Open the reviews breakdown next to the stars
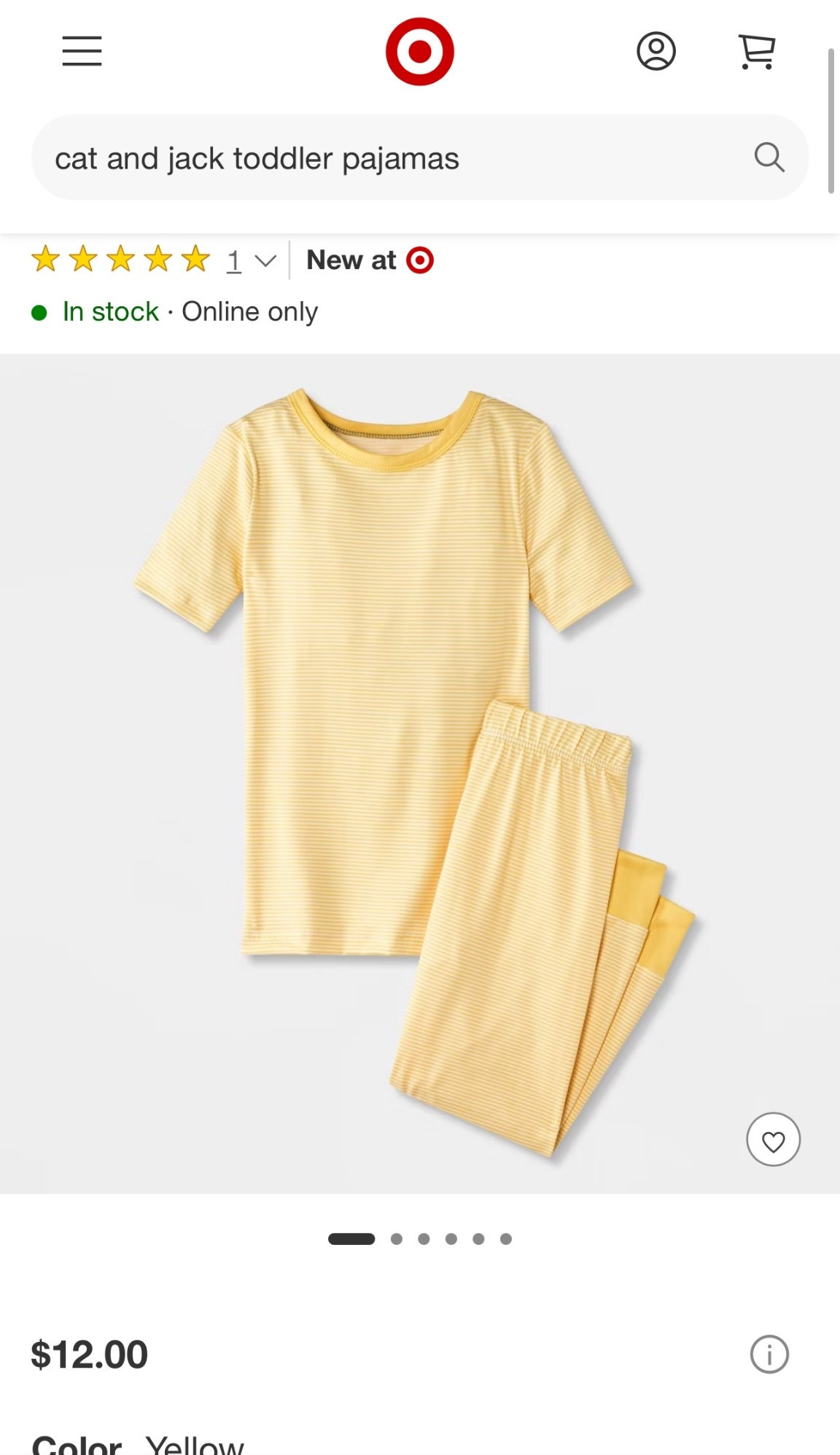 (233, 260)
